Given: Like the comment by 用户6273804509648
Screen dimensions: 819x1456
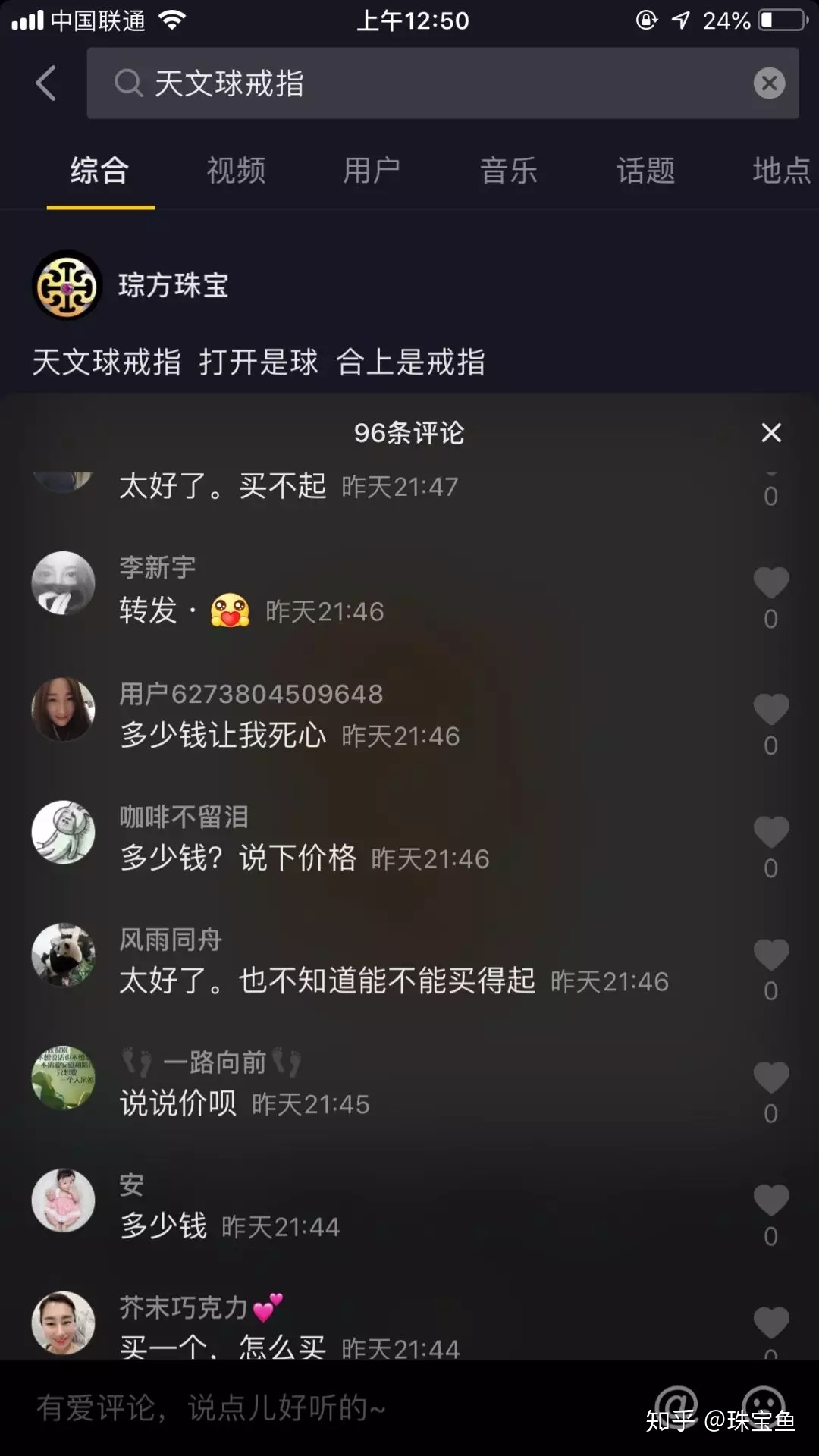Looking at the screenshot, I should point(771,709).
